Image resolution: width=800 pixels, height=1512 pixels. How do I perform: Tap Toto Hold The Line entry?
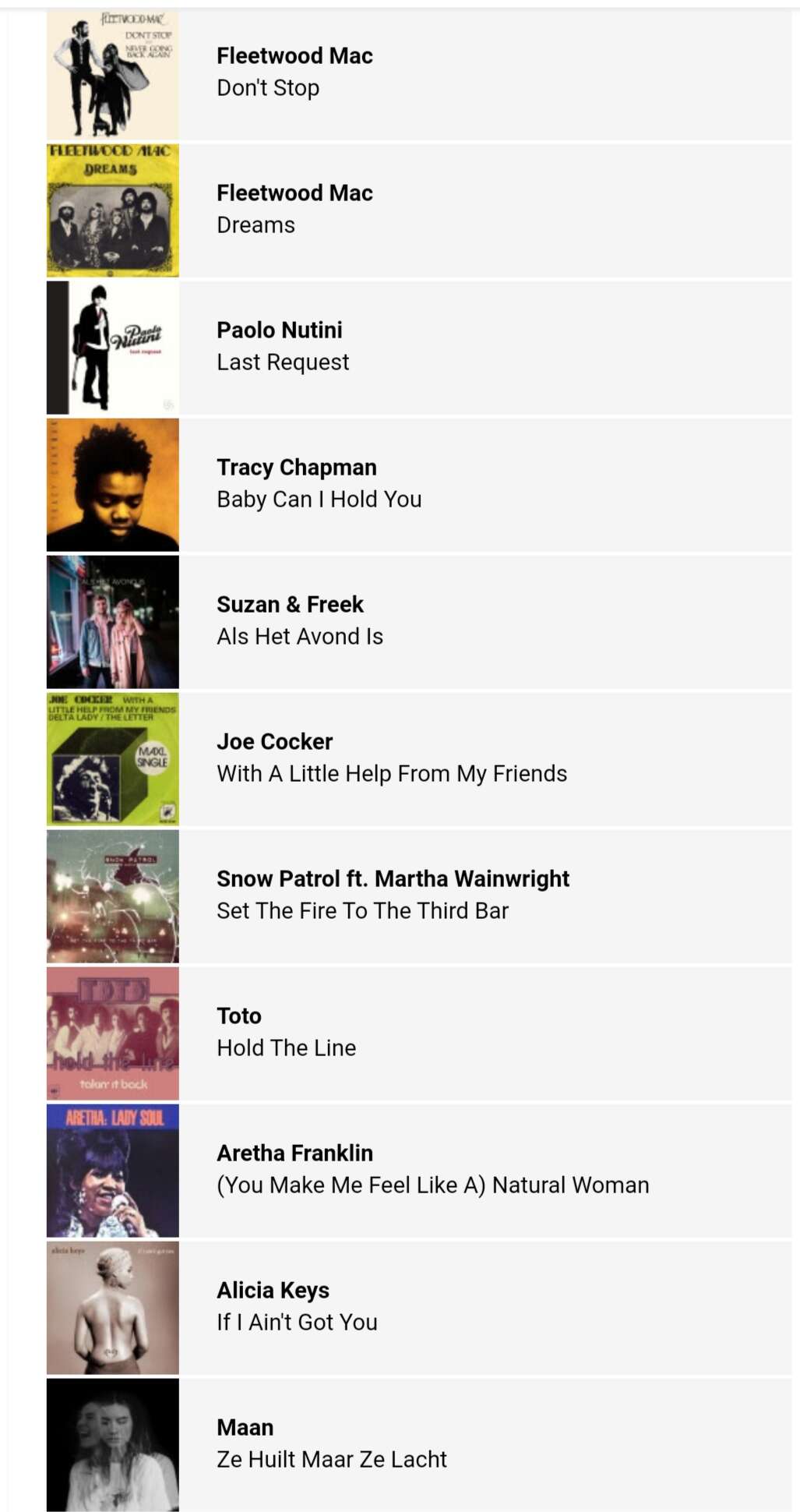(x=419, y=1033)
